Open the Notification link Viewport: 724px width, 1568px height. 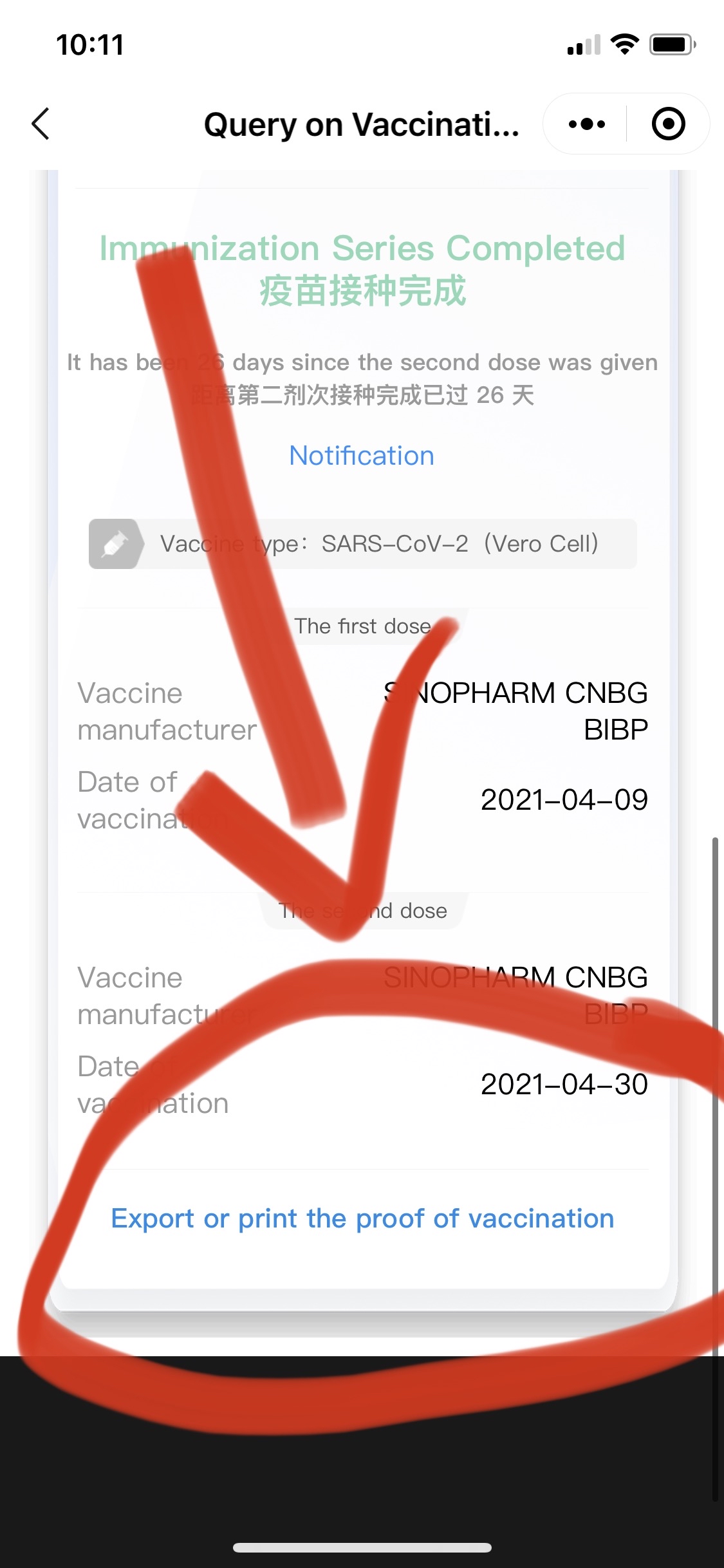click(x=362, y=456)
